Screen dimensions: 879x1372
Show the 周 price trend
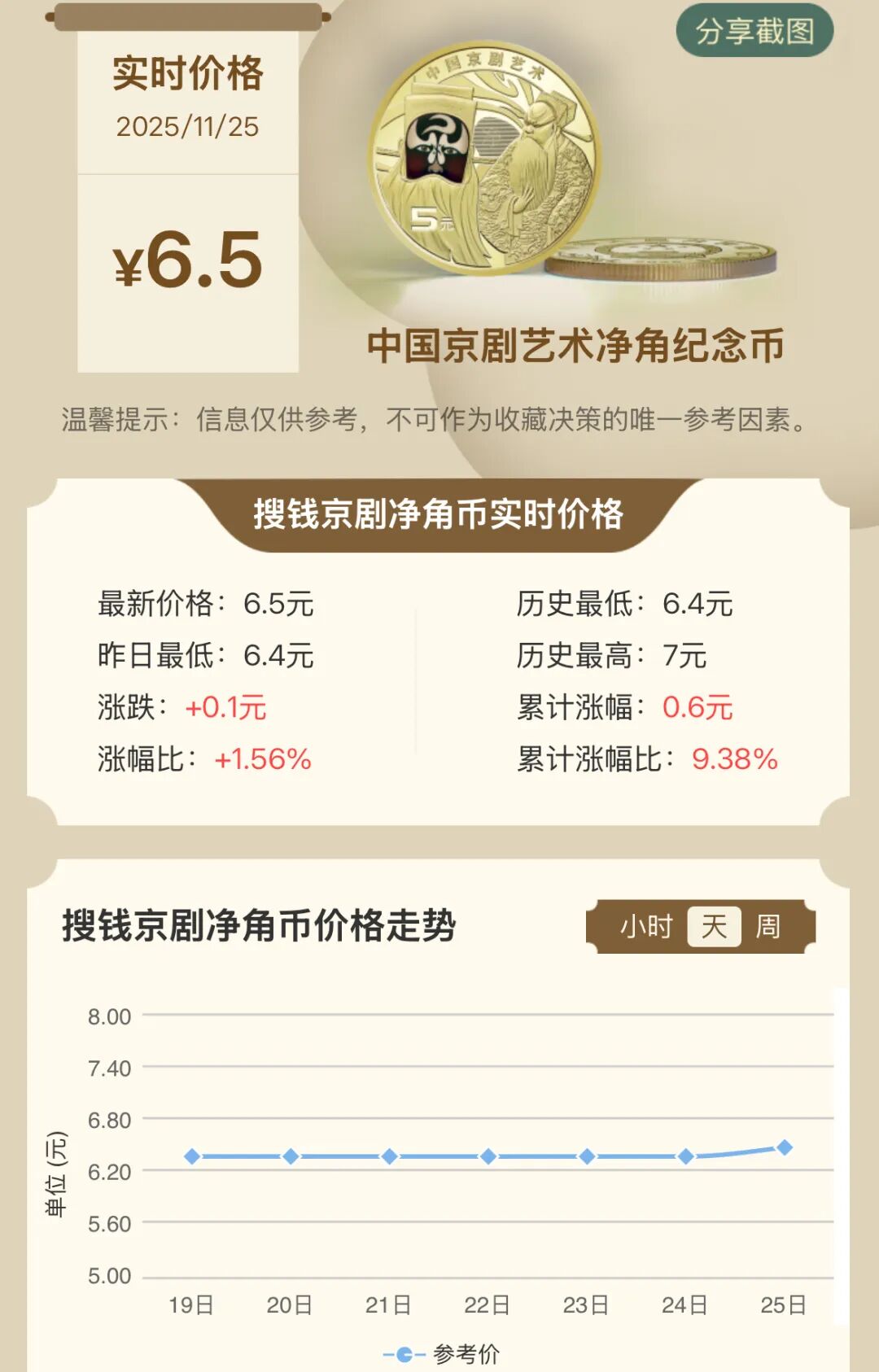767,926
